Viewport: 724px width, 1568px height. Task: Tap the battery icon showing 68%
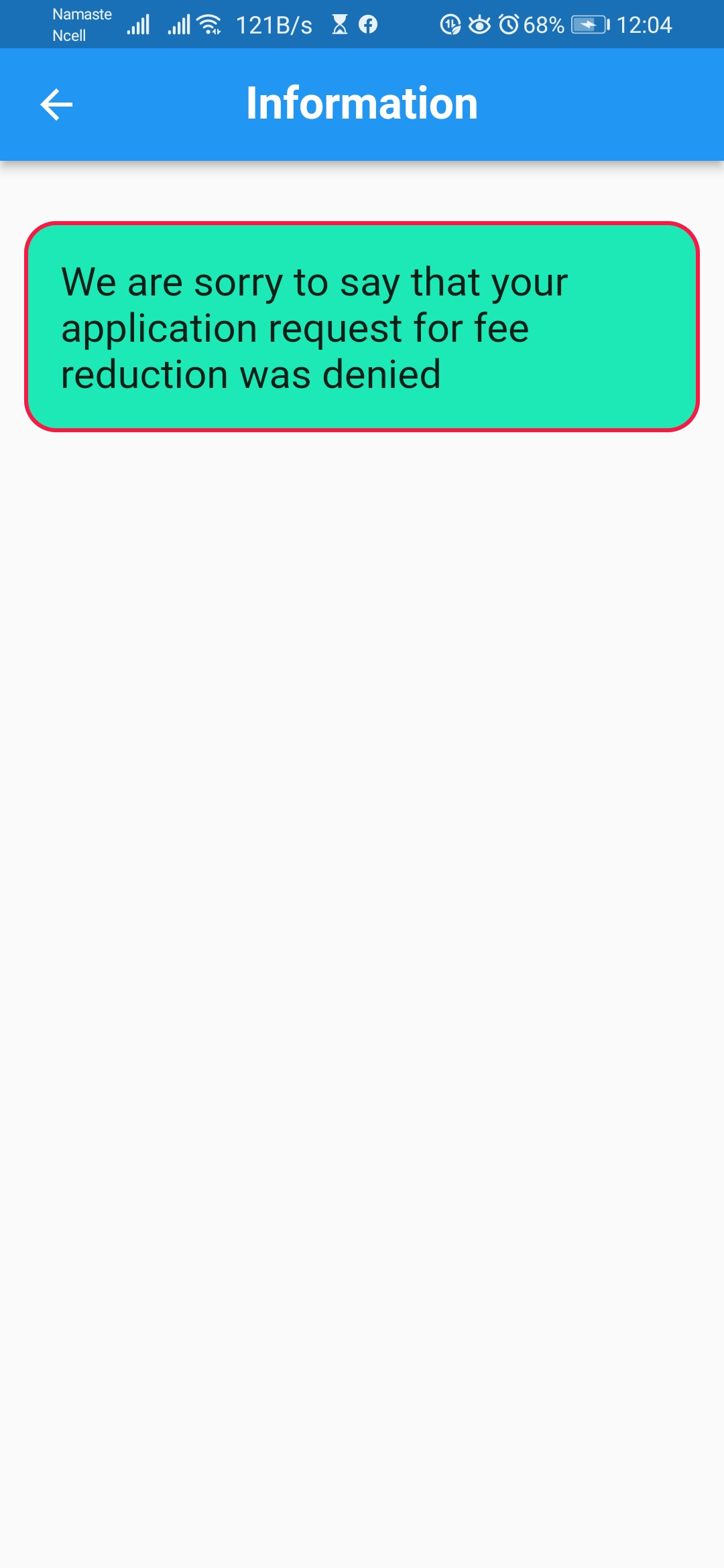pos(587,25)
